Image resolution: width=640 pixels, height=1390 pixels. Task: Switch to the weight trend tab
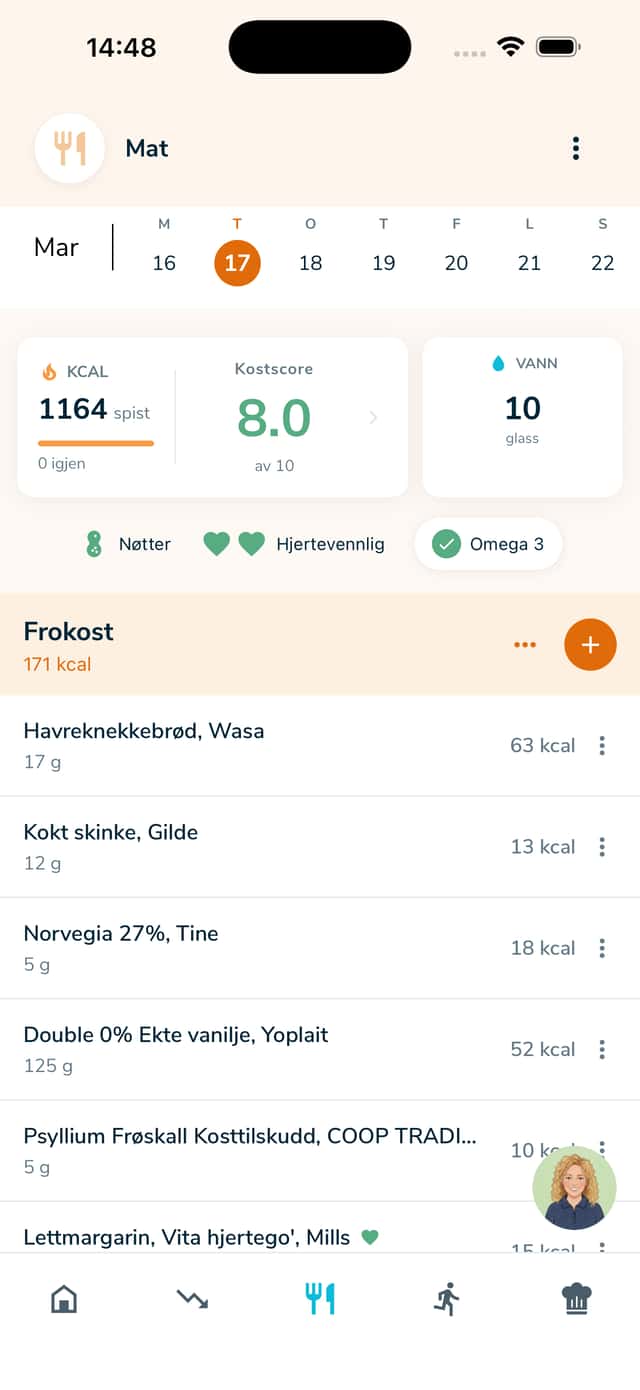coord(192,1299)
